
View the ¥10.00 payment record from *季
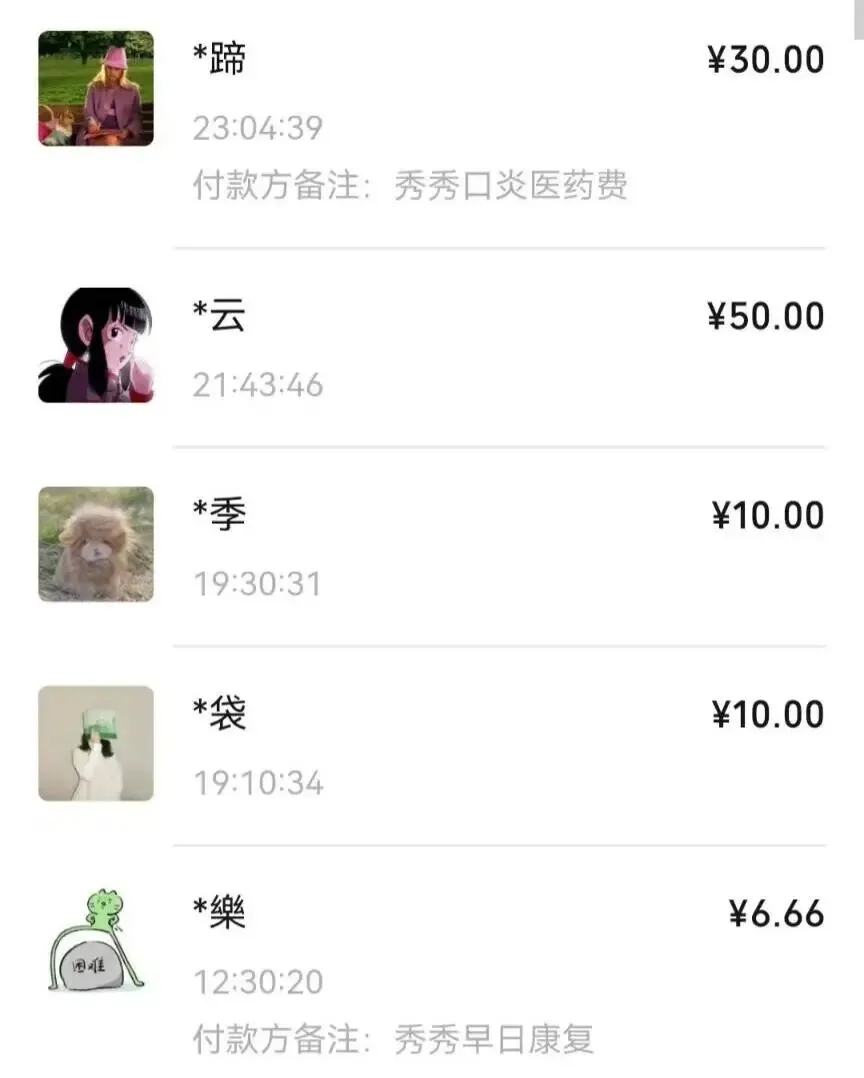pos(432,547)
